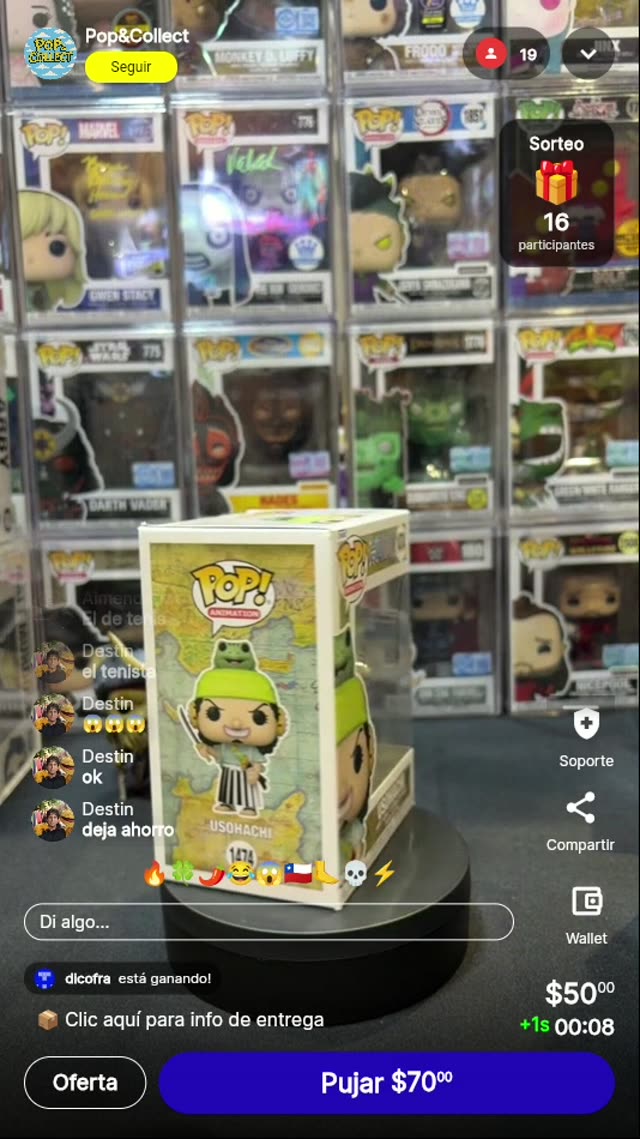Bid $70 with the Pujar button
The image size is (640, 1139).
(x=386, y=1082)
